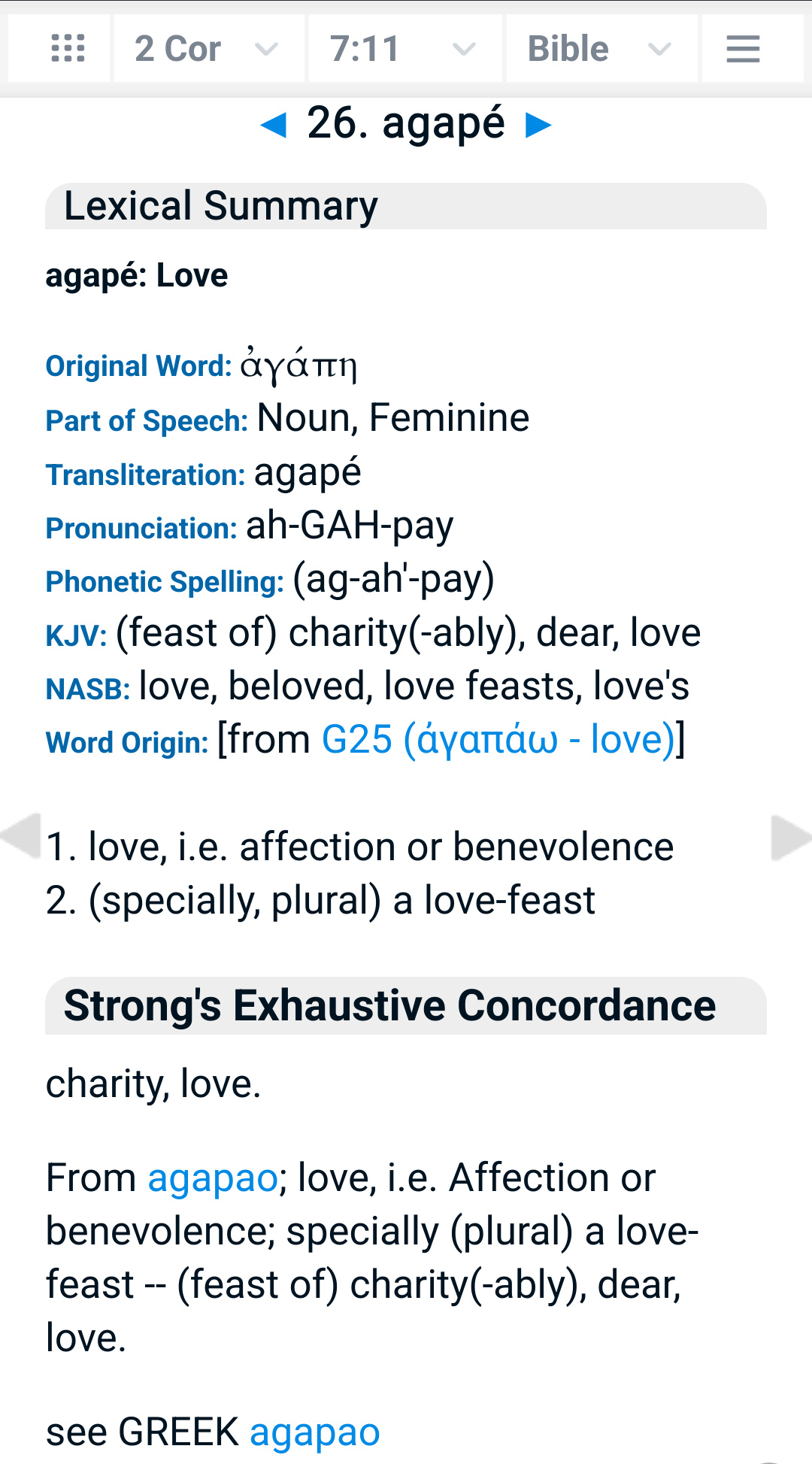Open agapao link in 'see GREEK'
The height and width of the screenshot is (1464, 812).
point(314,1432)
